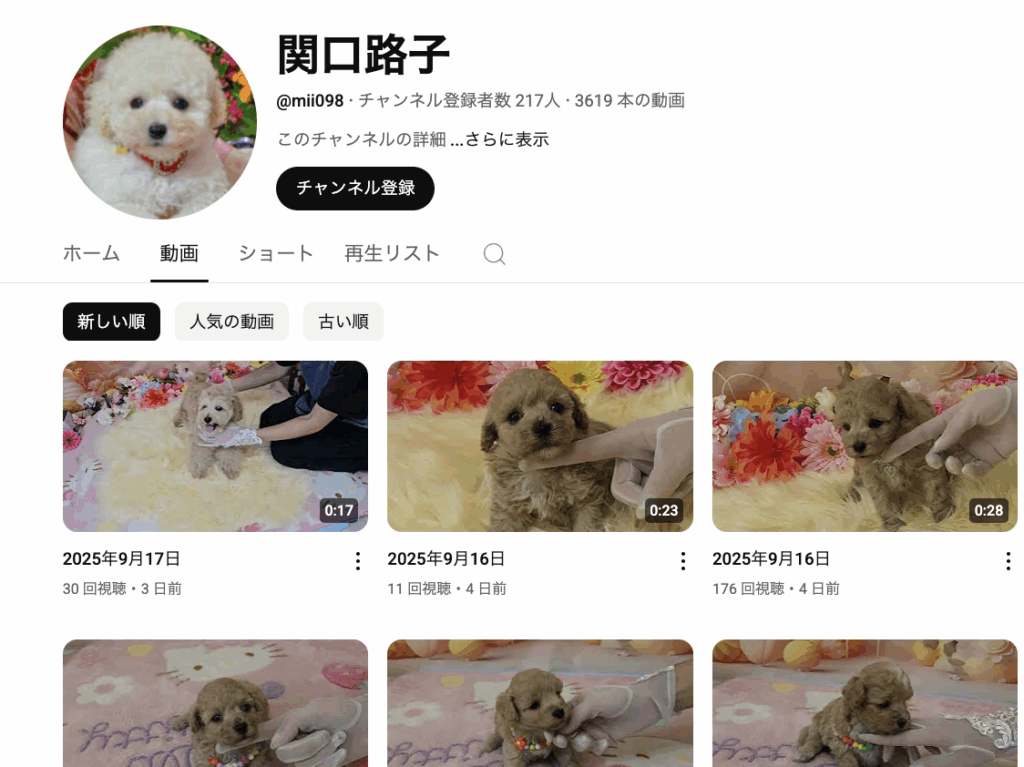Open options menu for the 2025年9月17日 video
1024x767 pixels.
tap(358, 561)
